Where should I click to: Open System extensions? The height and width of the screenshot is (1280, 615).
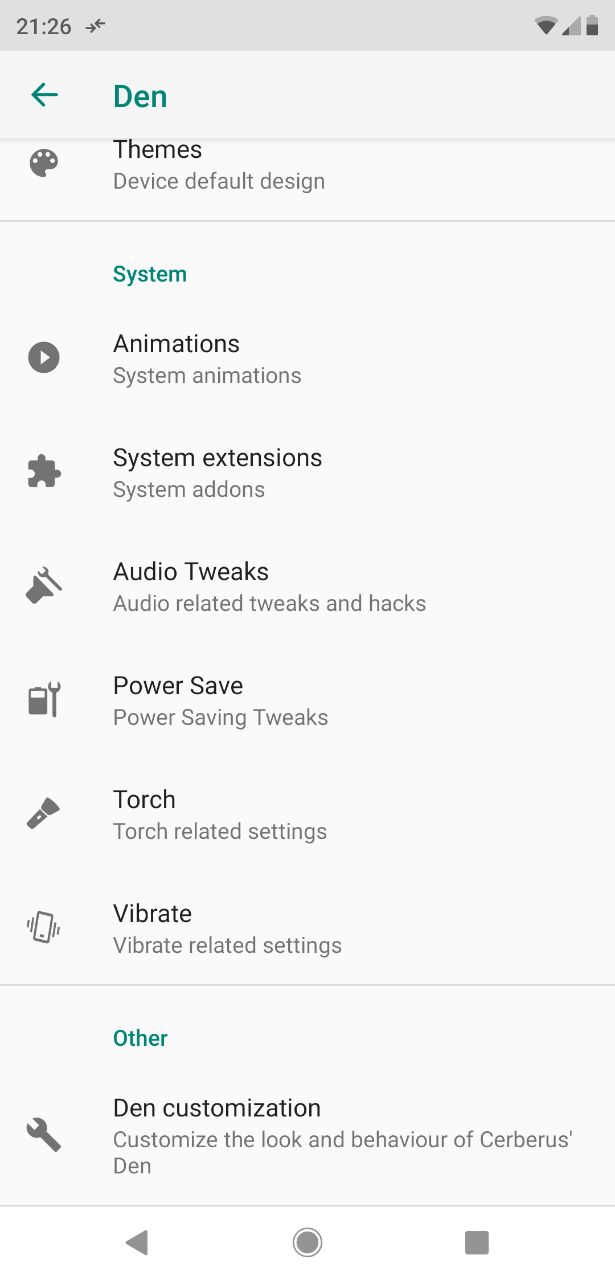[307, 472]
